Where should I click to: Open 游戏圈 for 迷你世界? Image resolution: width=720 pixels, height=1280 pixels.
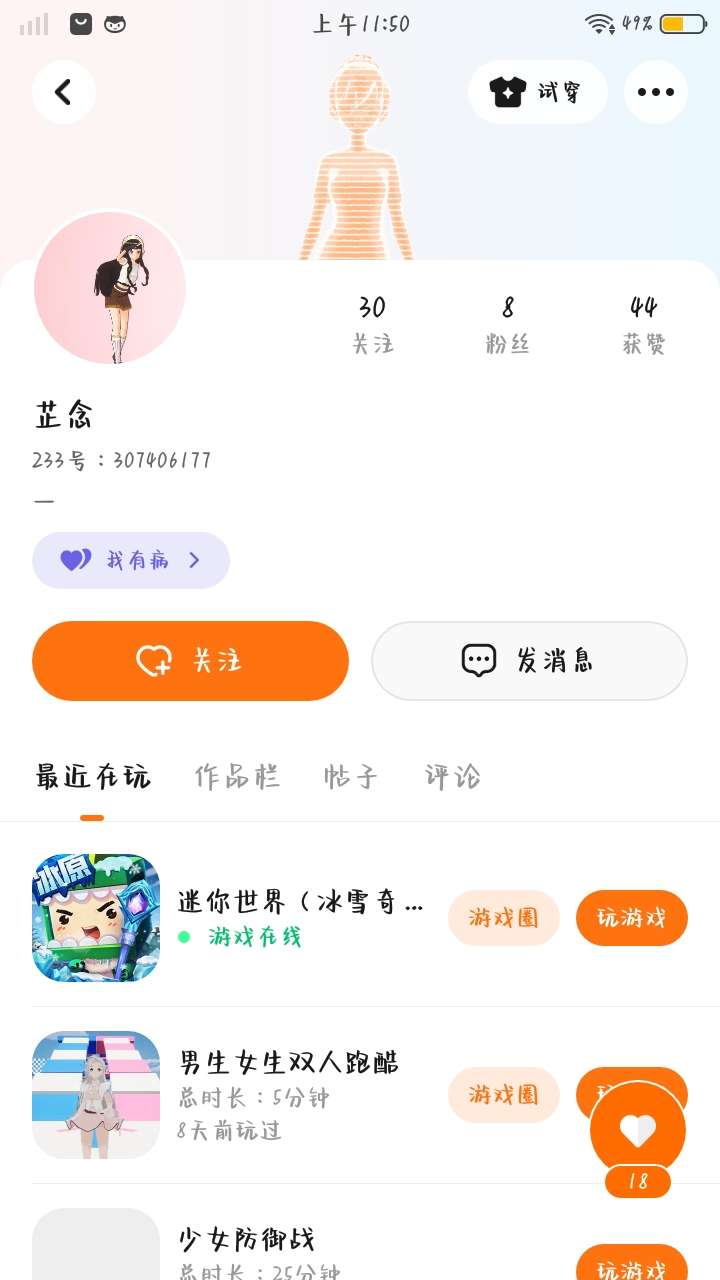503,917
